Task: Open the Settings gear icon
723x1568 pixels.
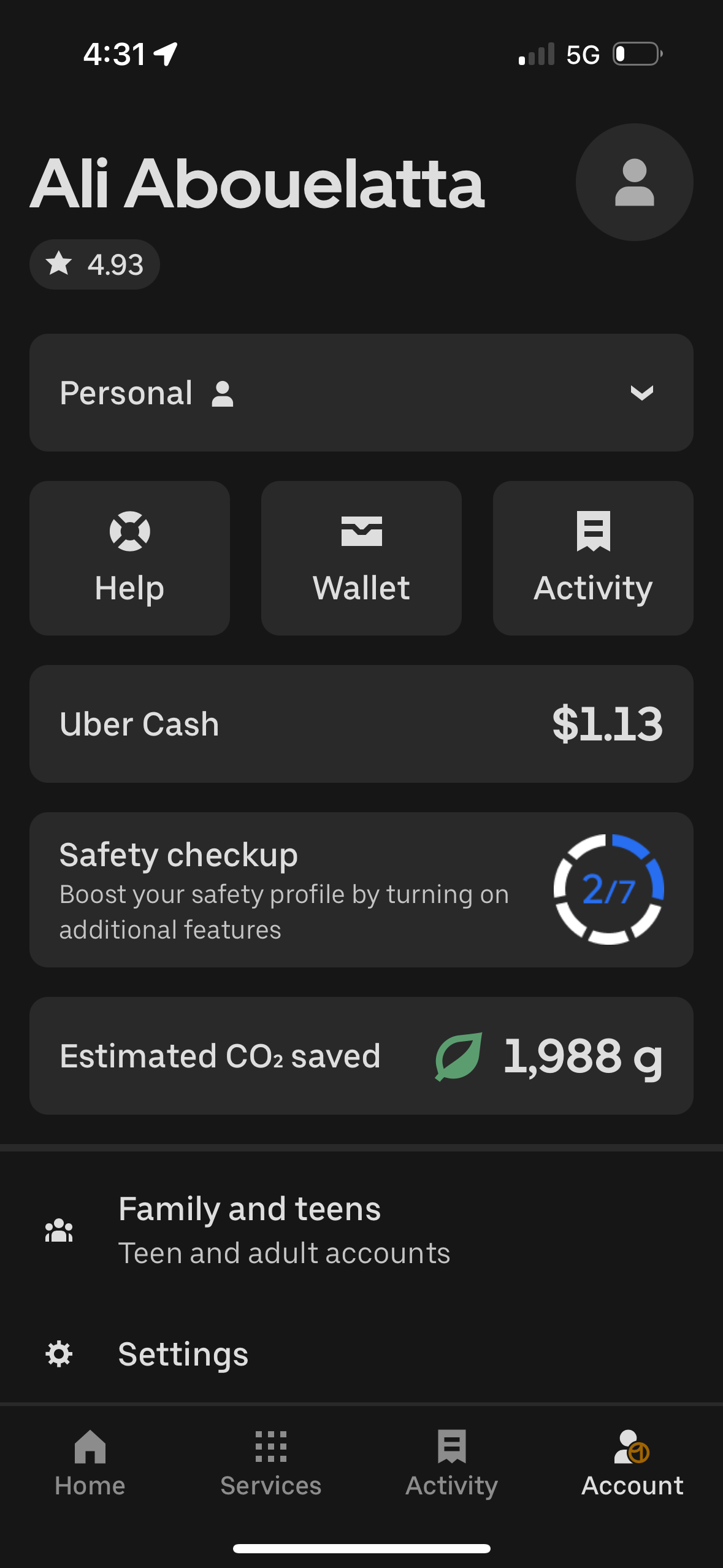Action: pyautogui.click(x=59, y=1355)
